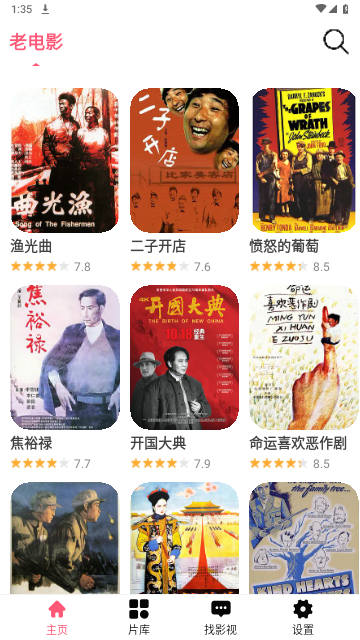The image size is (360, 640).
Task: Switch to the 找影视 tab
Action: [x=221, y=617]
